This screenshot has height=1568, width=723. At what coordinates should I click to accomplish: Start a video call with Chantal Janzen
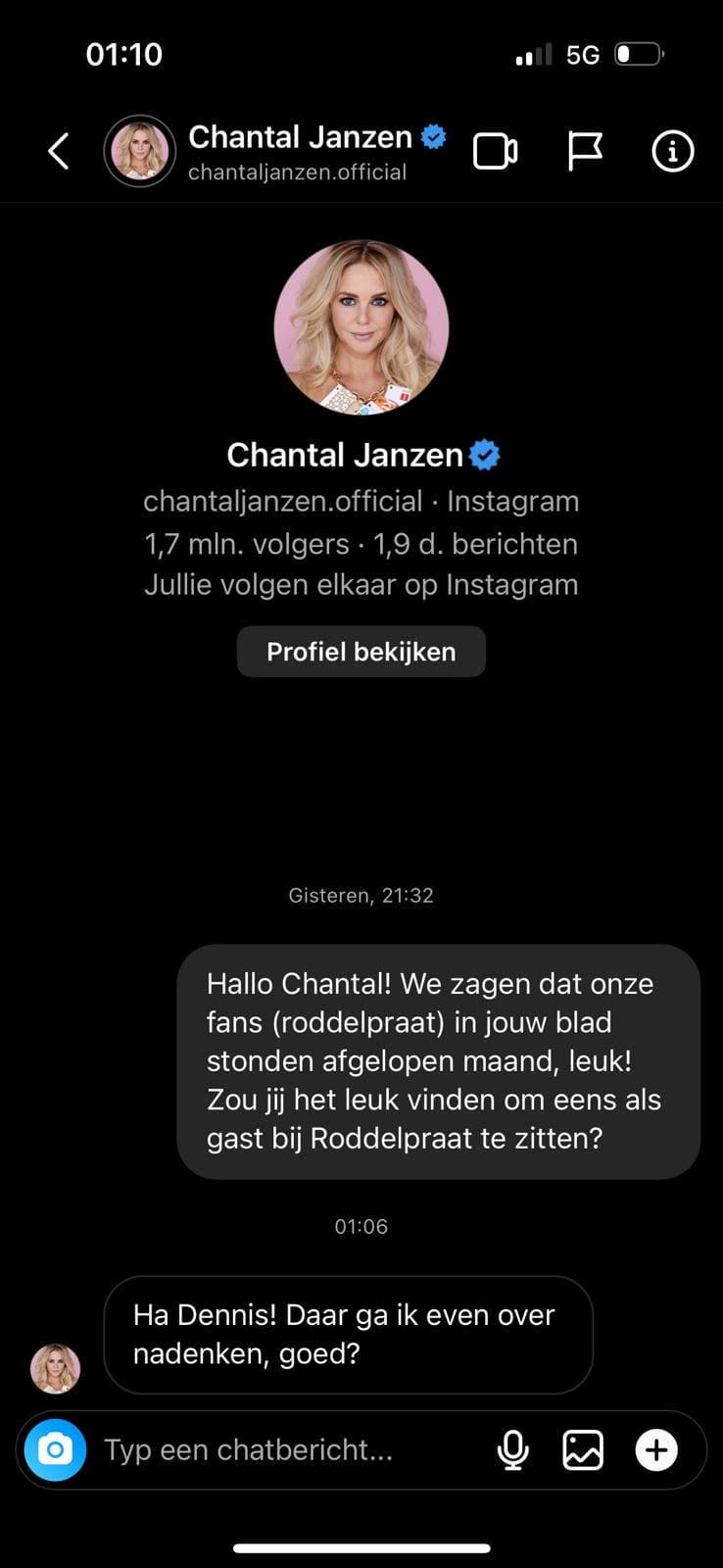point(496,152)
